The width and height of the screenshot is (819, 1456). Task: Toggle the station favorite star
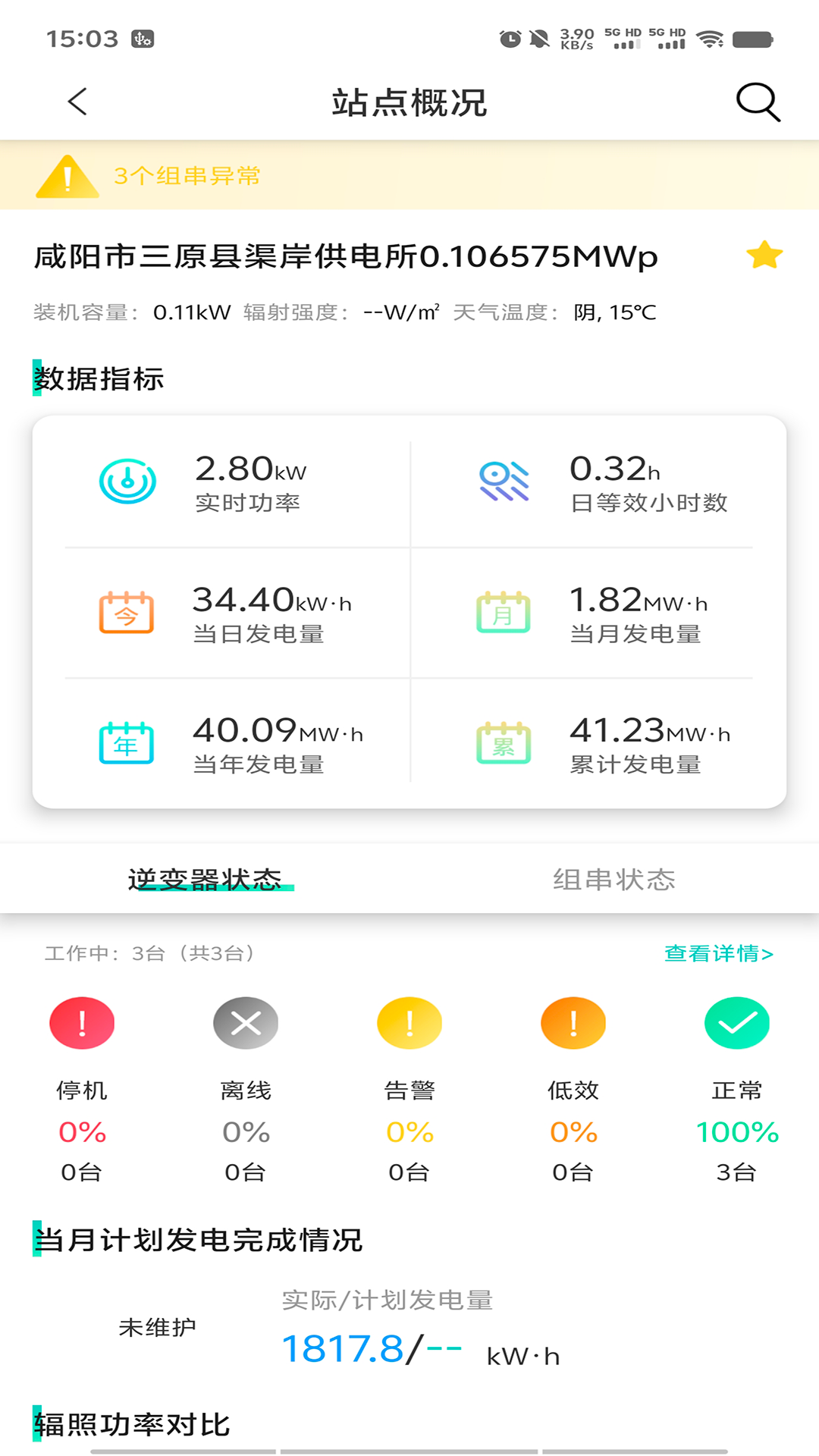pyautogui.click(x=764, y=255)
